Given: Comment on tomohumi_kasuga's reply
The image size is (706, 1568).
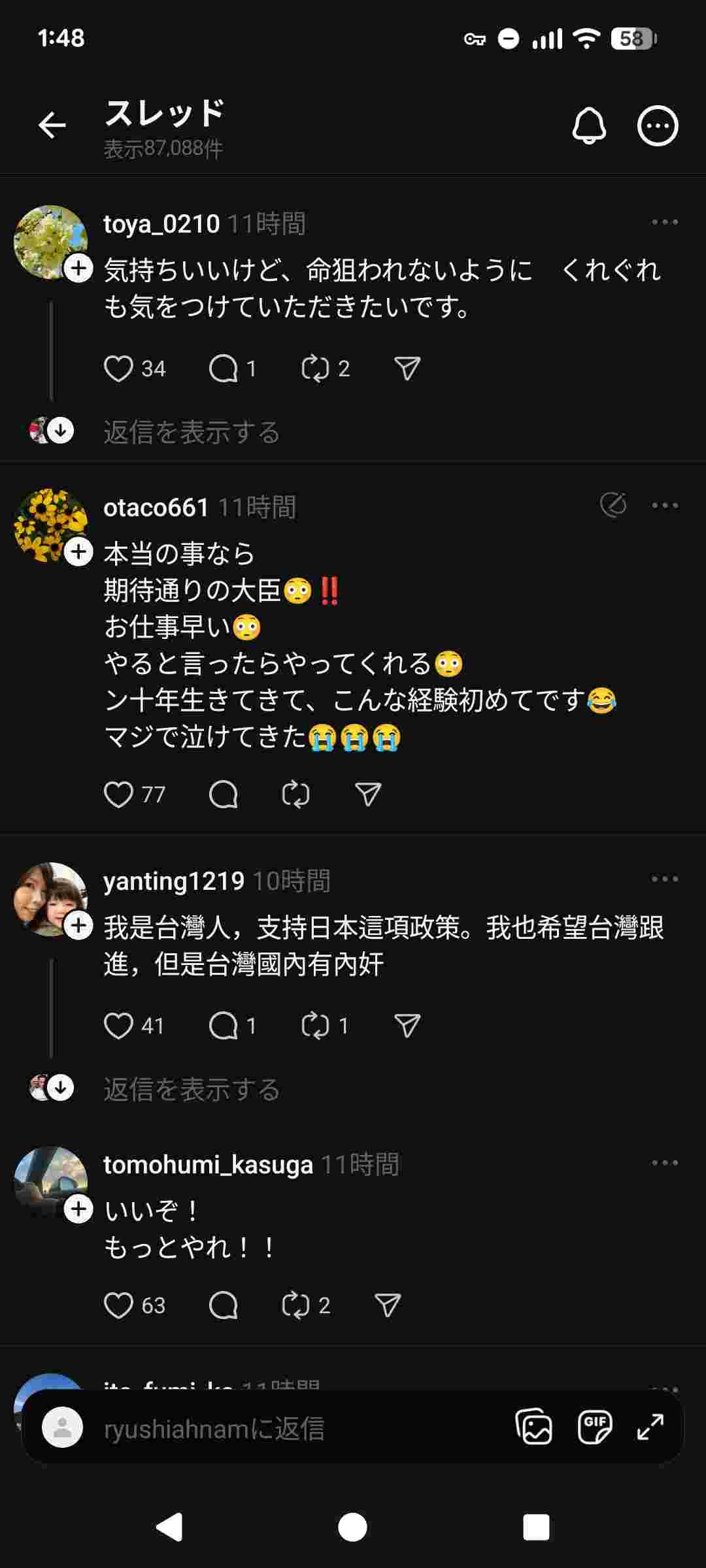Looking at the screenshot, I should 224,1305.
